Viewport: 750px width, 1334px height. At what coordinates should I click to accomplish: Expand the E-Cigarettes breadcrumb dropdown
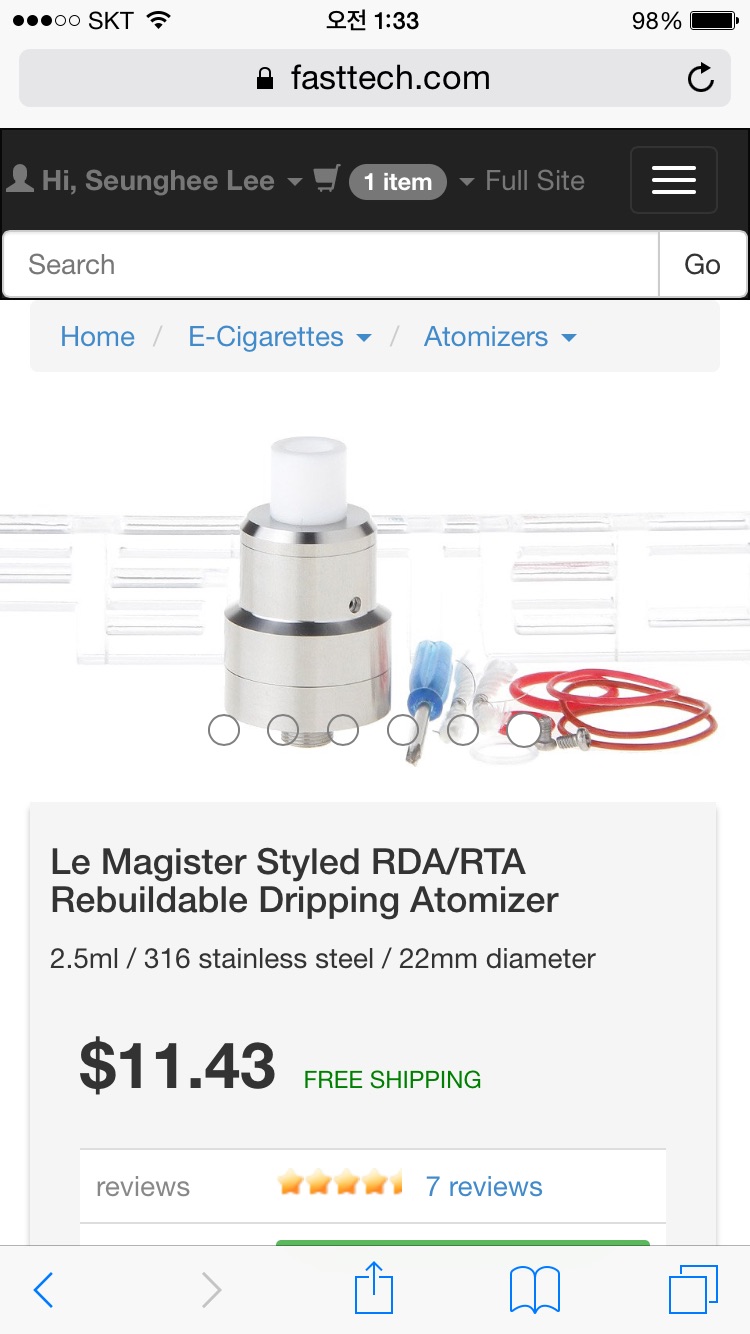pos(279,337)
